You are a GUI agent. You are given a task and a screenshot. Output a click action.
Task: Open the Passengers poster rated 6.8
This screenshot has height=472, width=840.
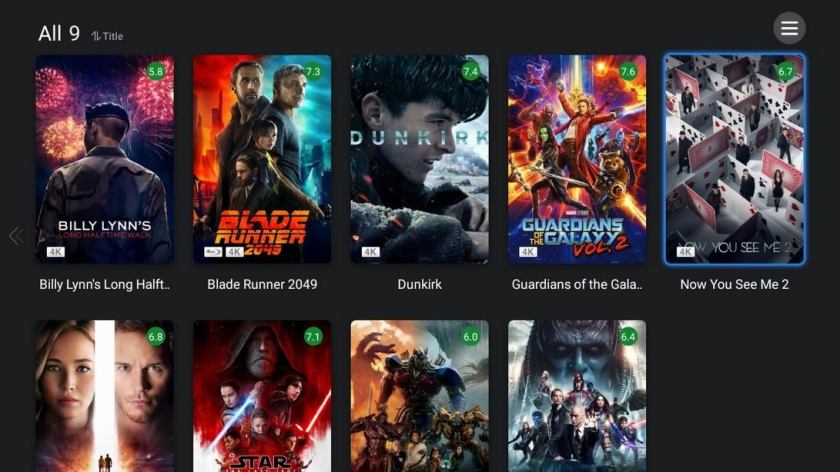tap(105, 400)
